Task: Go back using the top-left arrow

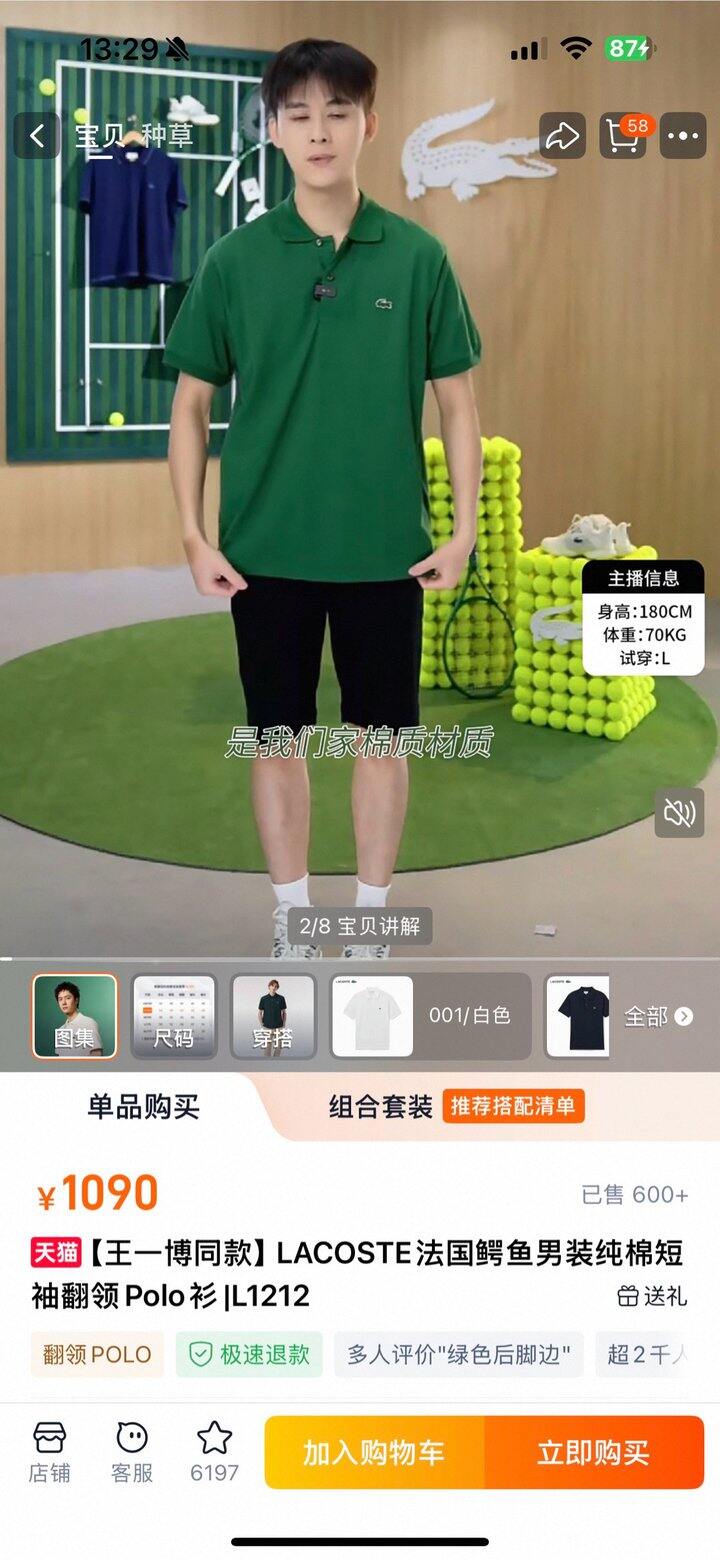Action: click(x=37, y=136)
